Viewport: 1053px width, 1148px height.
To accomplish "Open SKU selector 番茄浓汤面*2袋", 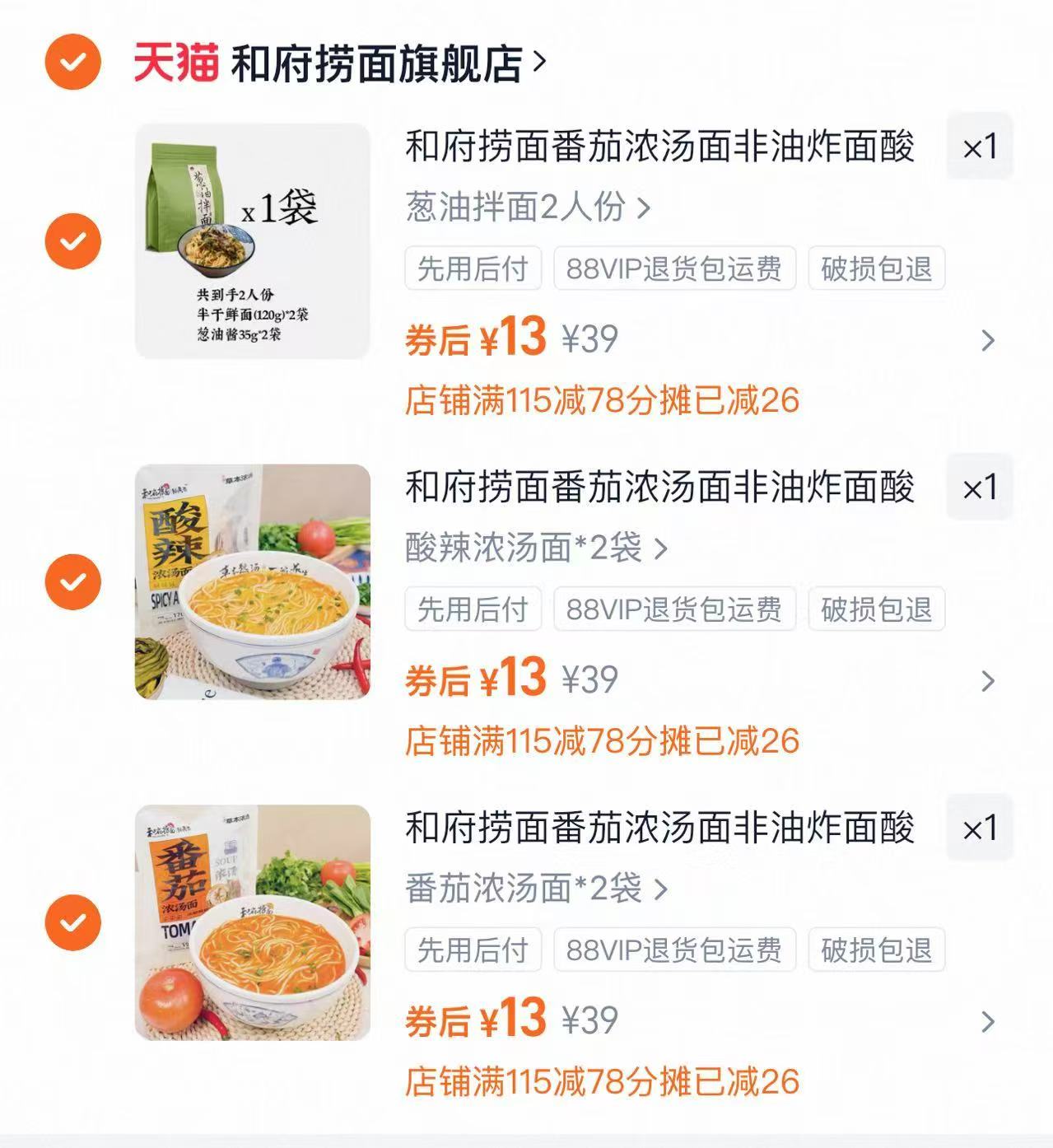I will coord(535,889).
